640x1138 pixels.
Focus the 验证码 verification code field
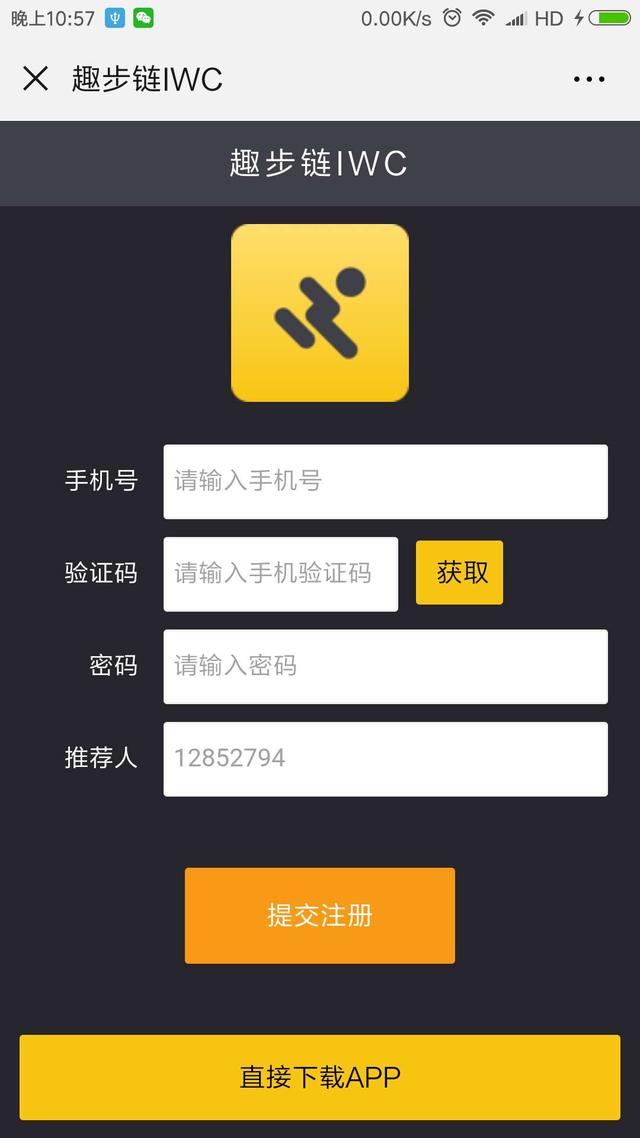click(x=281, y=574)
